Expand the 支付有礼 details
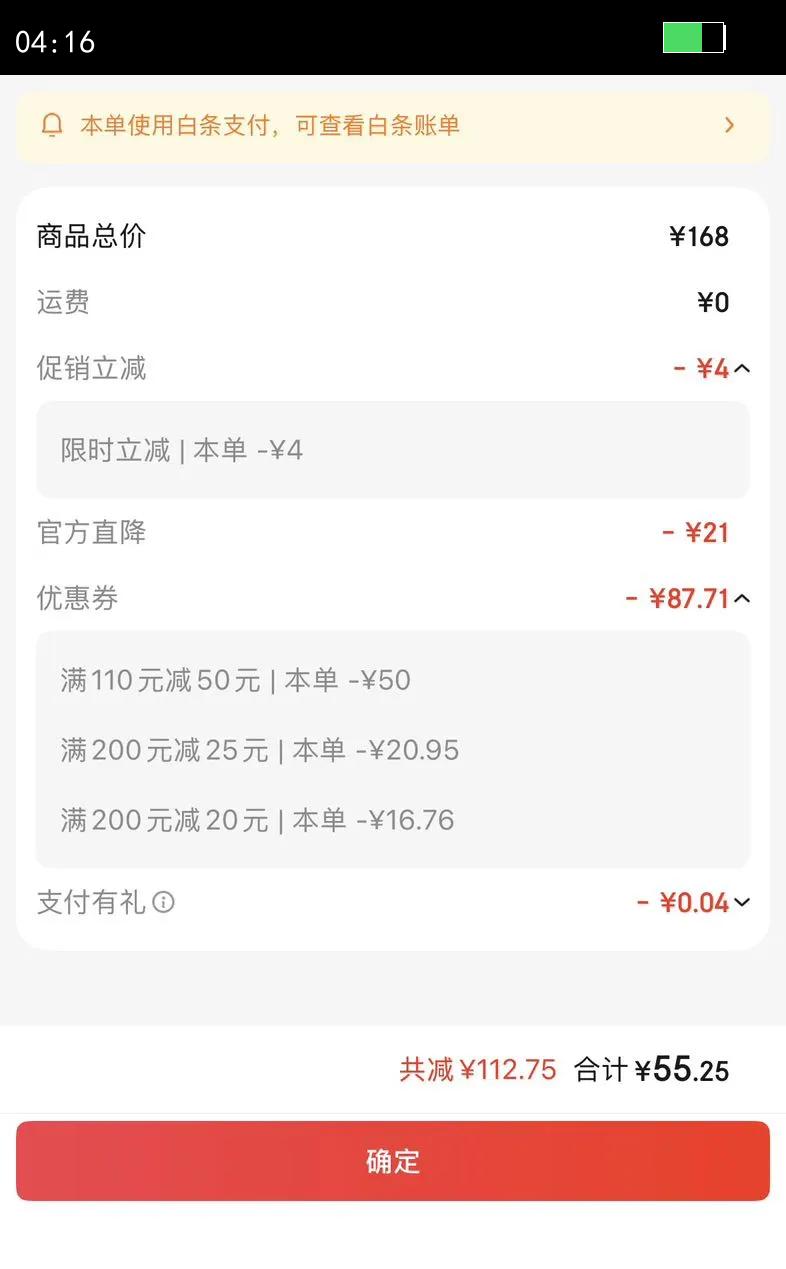Image resolution: width=786 pixels, height=1269 pixels. tap(741, 903)
